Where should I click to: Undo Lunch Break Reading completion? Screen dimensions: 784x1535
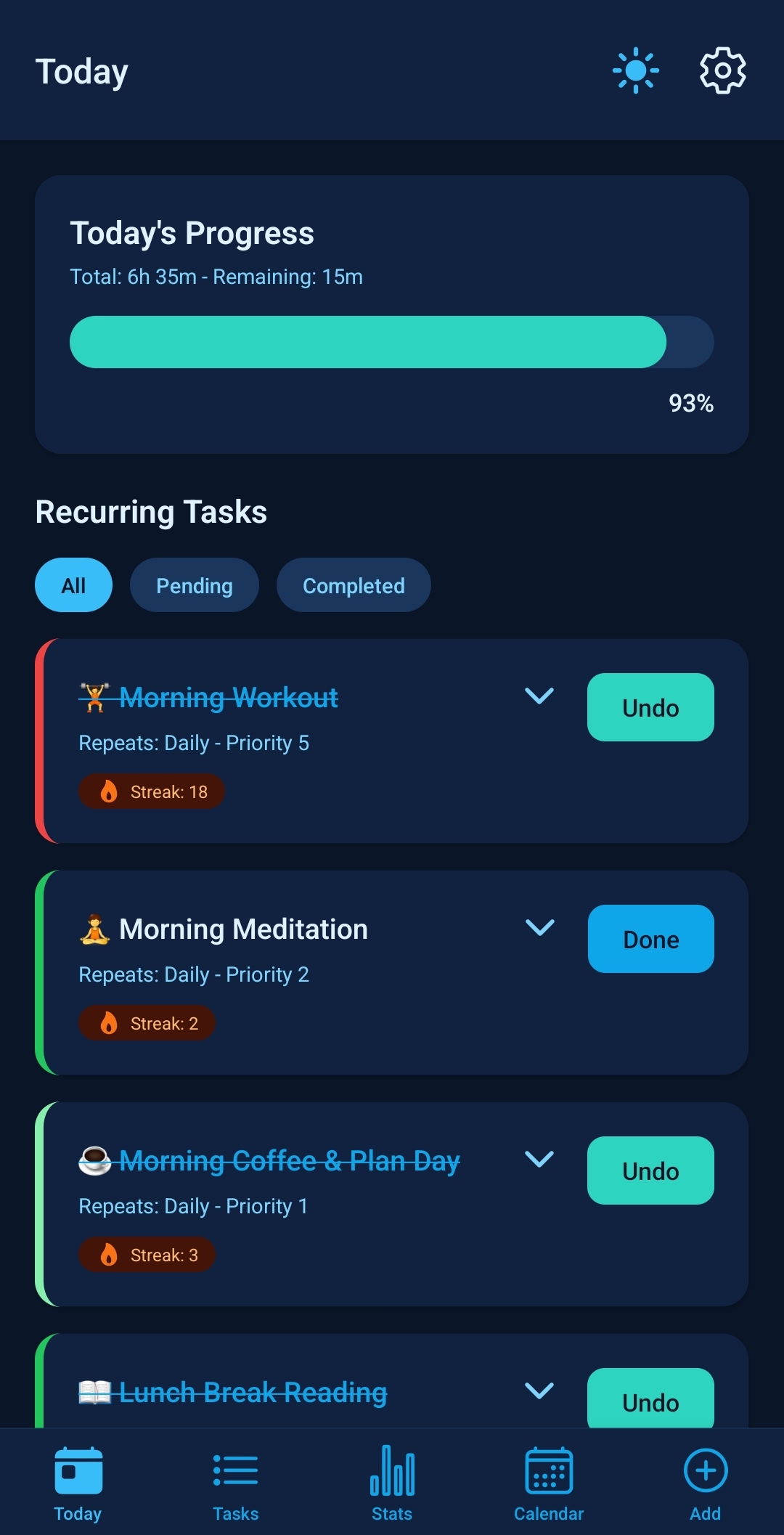(x=650, y=1400)
